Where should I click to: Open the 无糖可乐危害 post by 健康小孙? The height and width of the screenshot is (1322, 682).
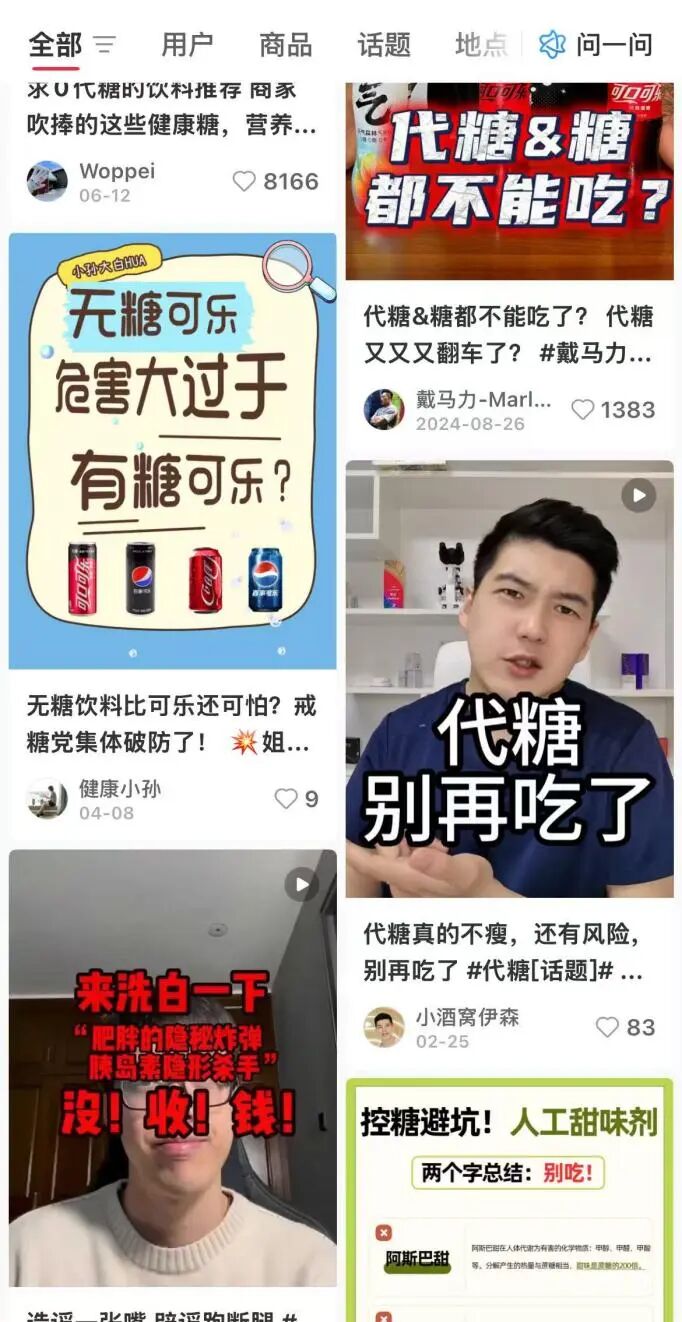(173, 451)
